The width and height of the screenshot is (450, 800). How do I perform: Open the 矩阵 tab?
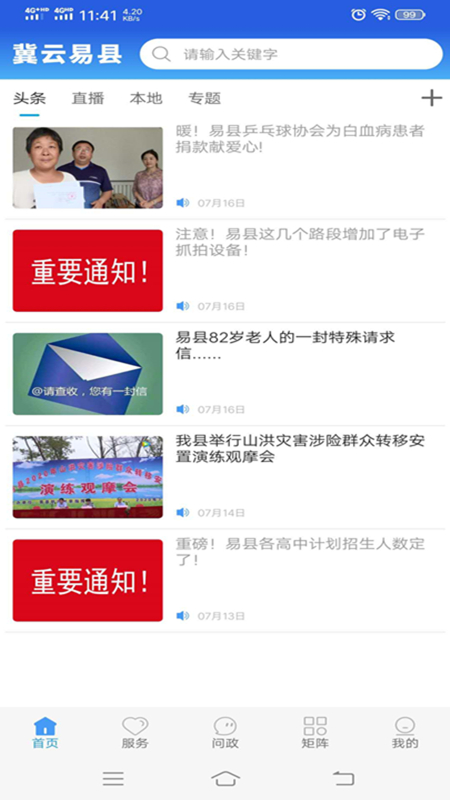315,733
